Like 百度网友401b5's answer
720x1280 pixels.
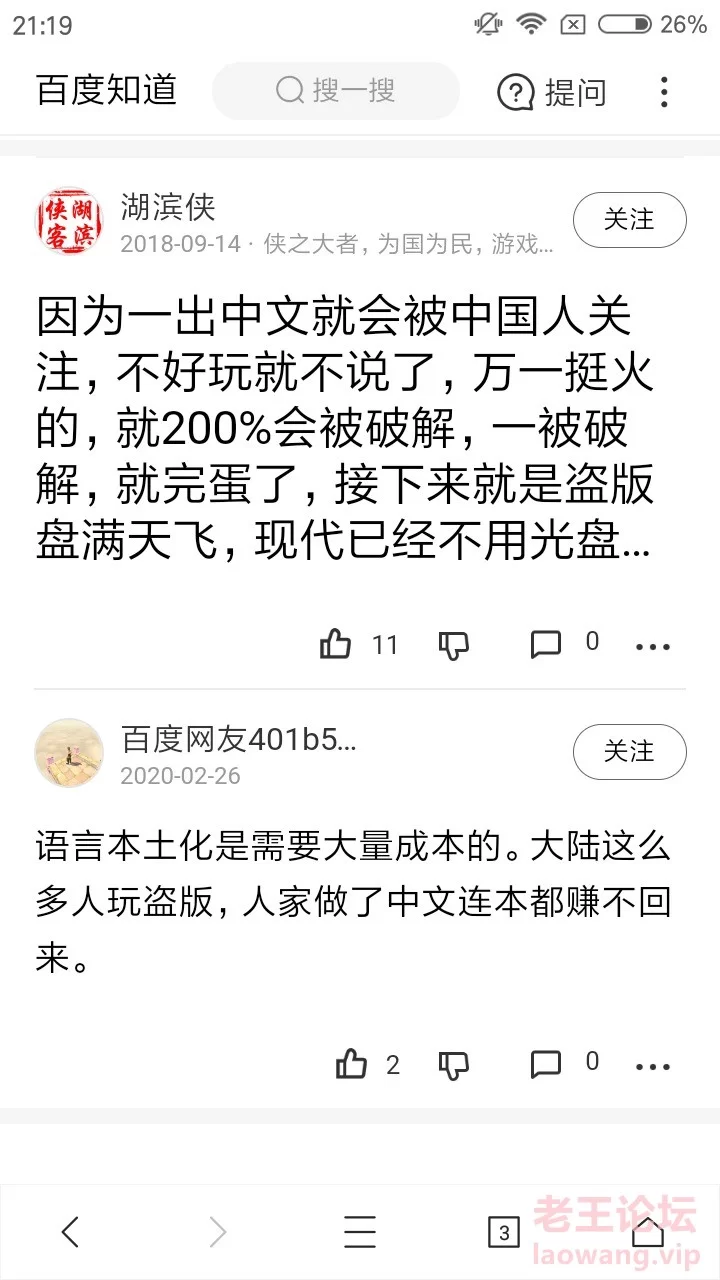[367, 1064]
